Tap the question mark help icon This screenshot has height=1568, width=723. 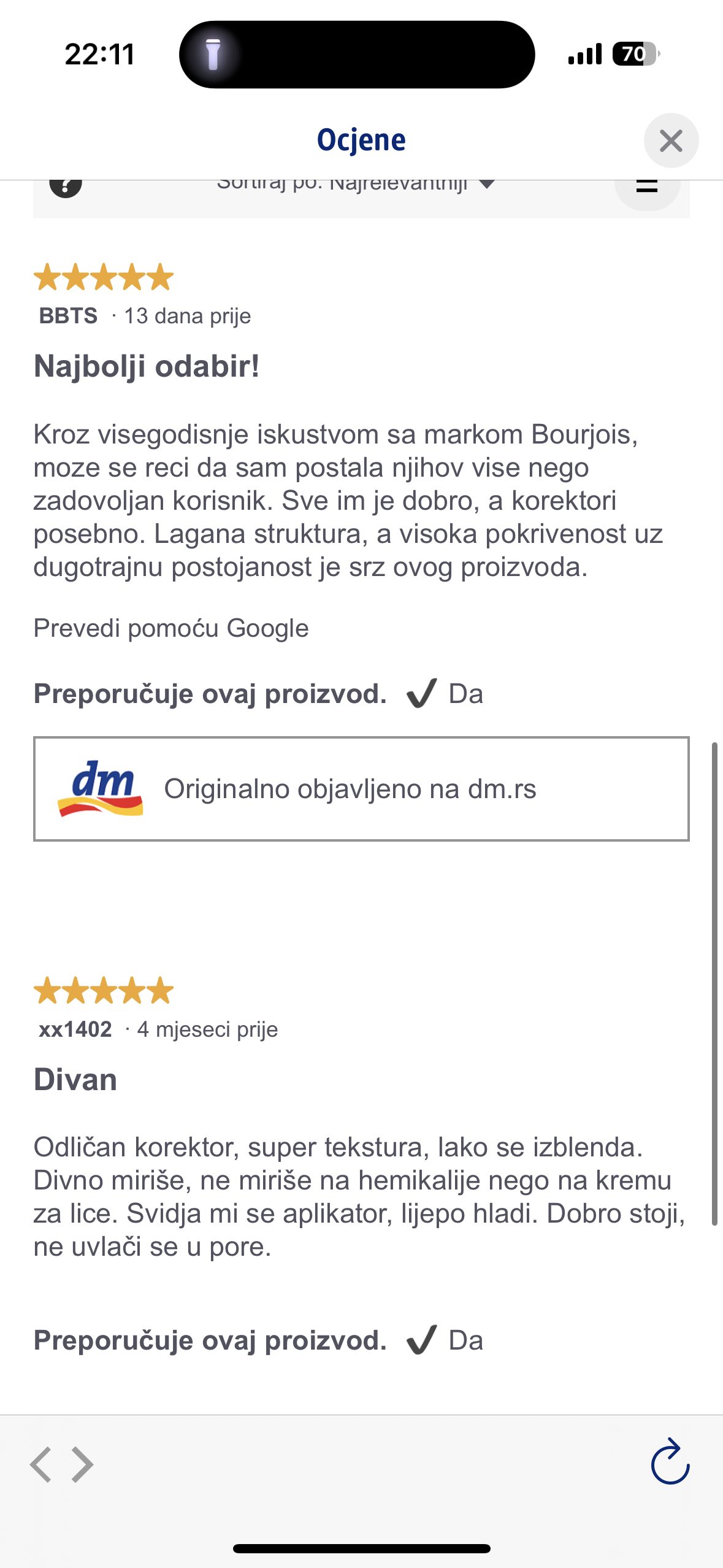pos(66,186)
